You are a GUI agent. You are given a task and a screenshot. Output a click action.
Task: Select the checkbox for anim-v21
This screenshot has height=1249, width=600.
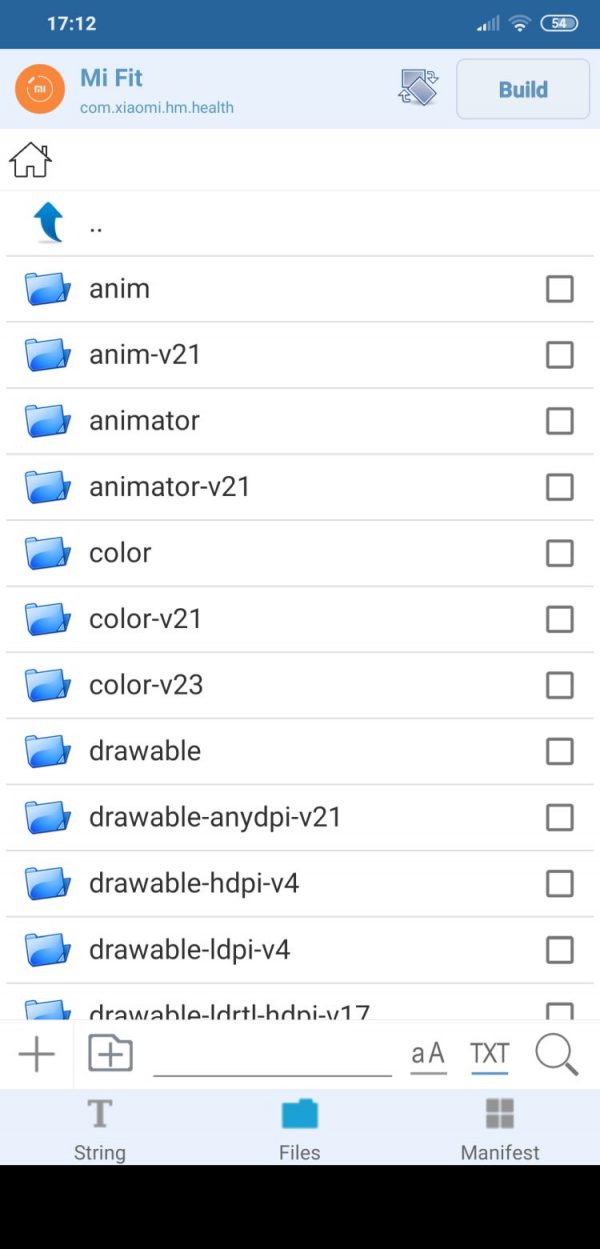(559, 355)
